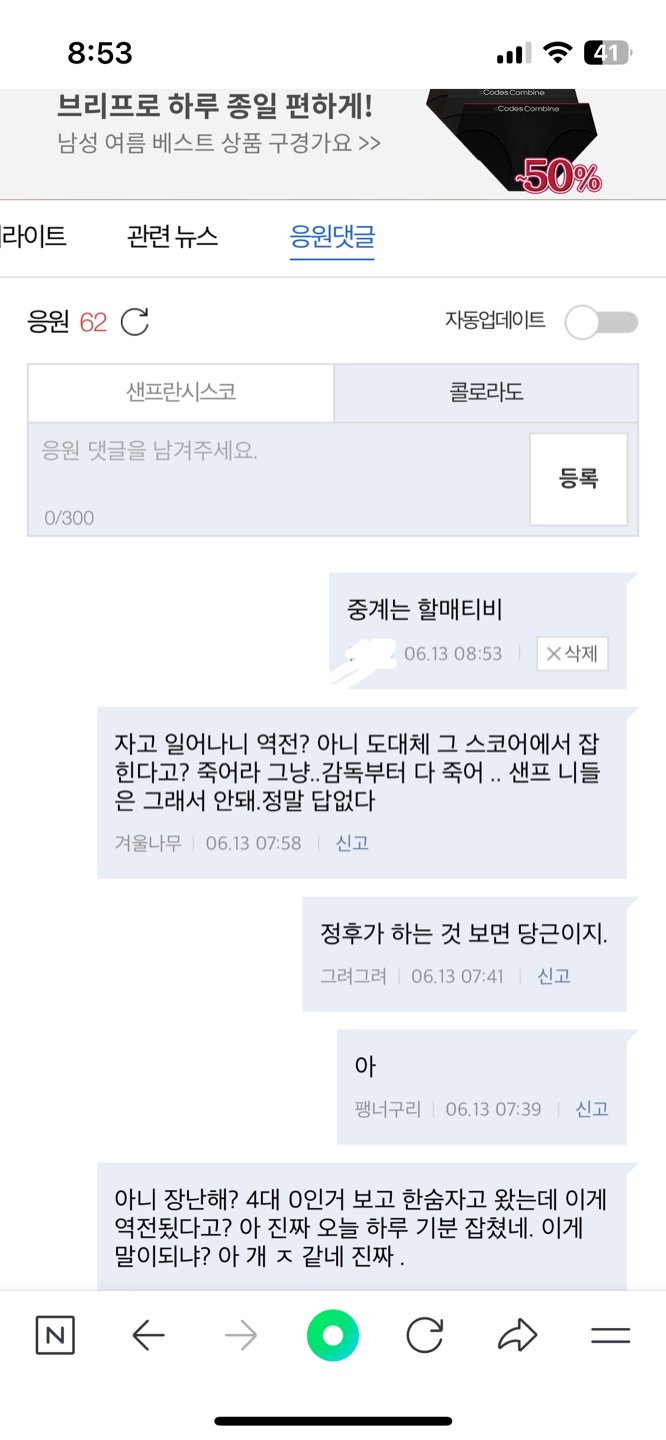Report the comment by 그려그려
Viewport: 666px width, 1440px height.
(x=554, y=976)
